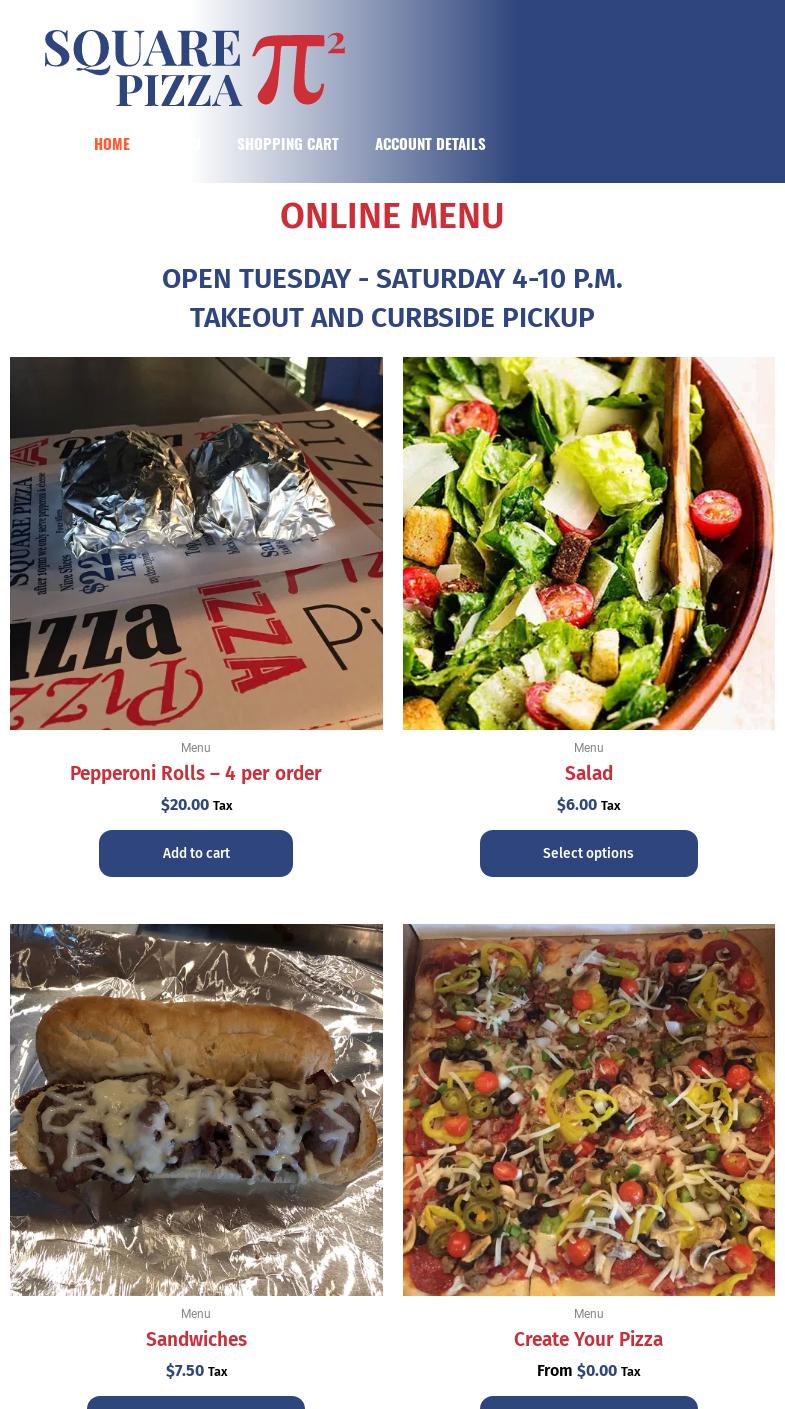Open the Create Your Pizza title link
785x1409 pixels.
(589, 1339)
